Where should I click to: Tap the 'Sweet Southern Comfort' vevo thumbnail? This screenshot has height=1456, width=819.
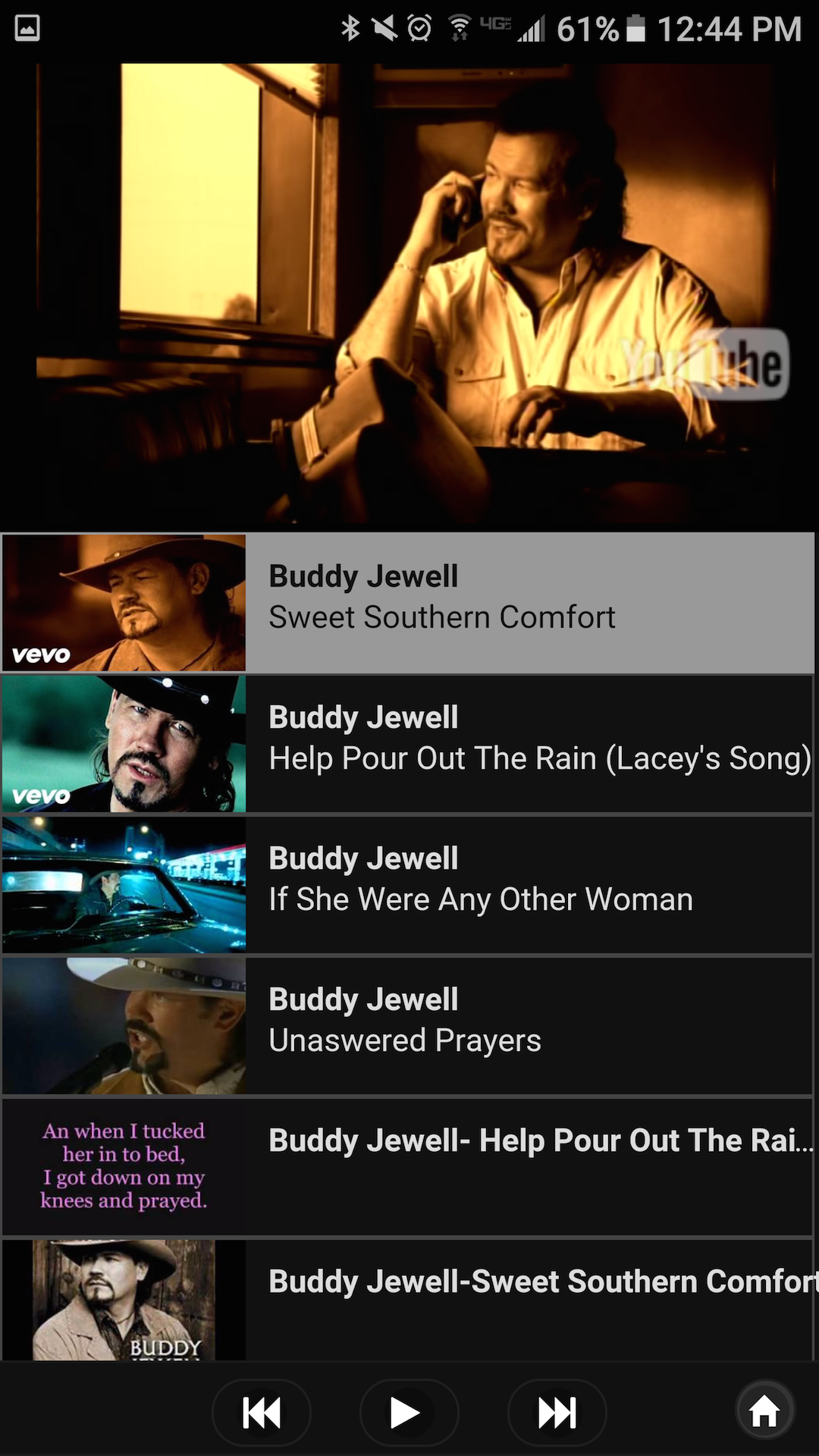coord(124,602)
